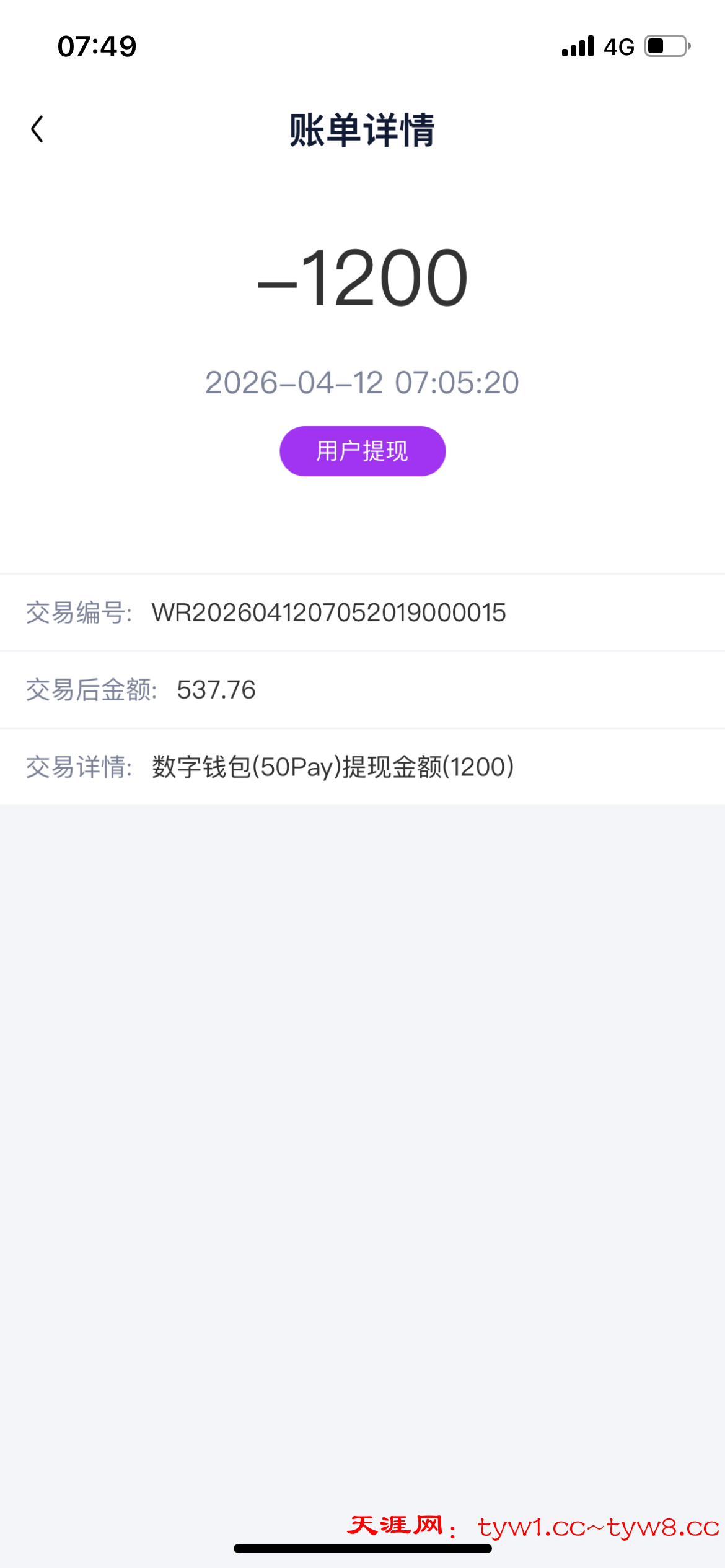This screenshot has height=1568, width=725.
Task: Select the 用户提现 transaction type badge
Action: coord(362,451)
